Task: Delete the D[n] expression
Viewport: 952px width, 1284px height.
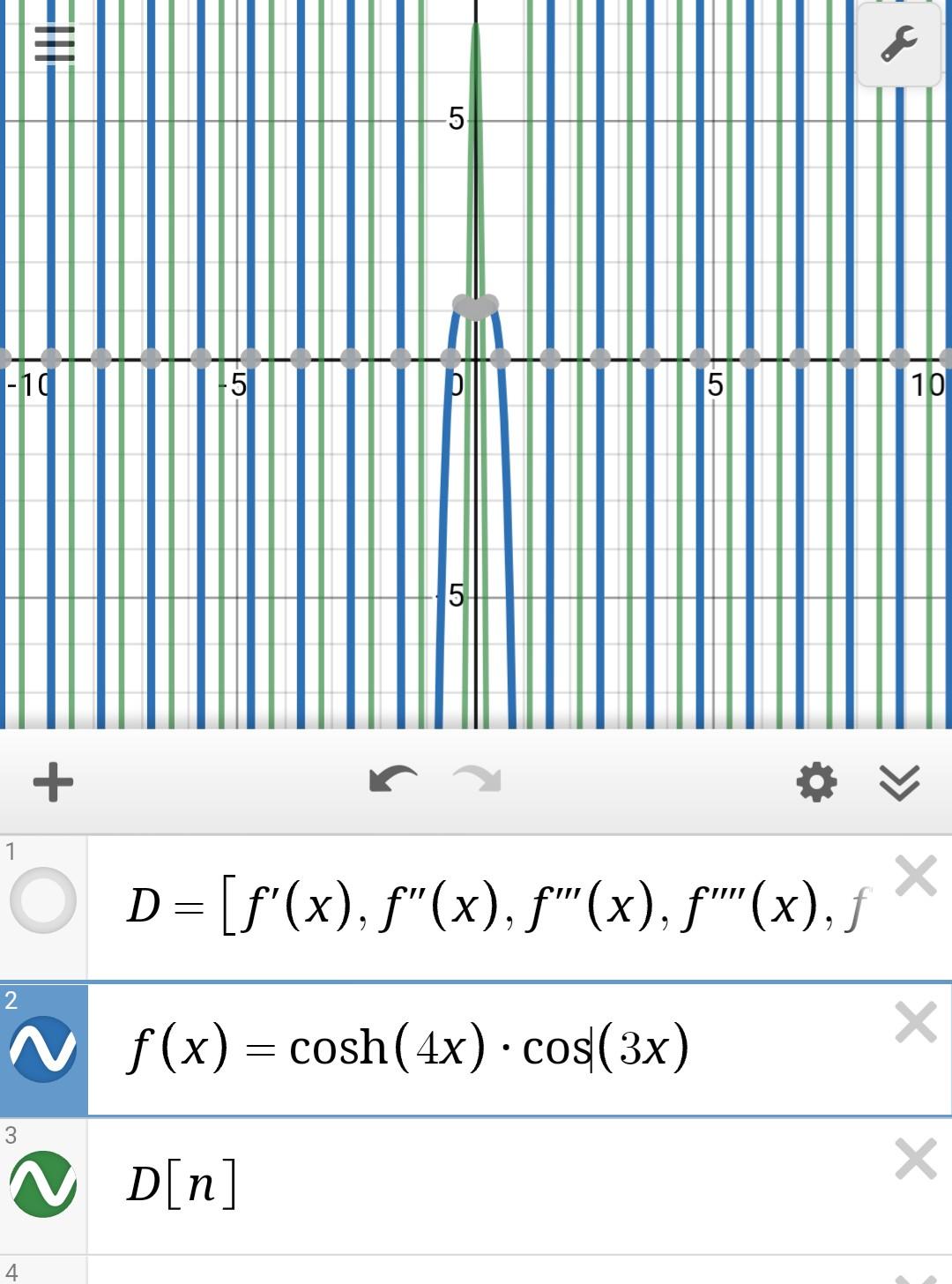Action: coord(915,1159)
